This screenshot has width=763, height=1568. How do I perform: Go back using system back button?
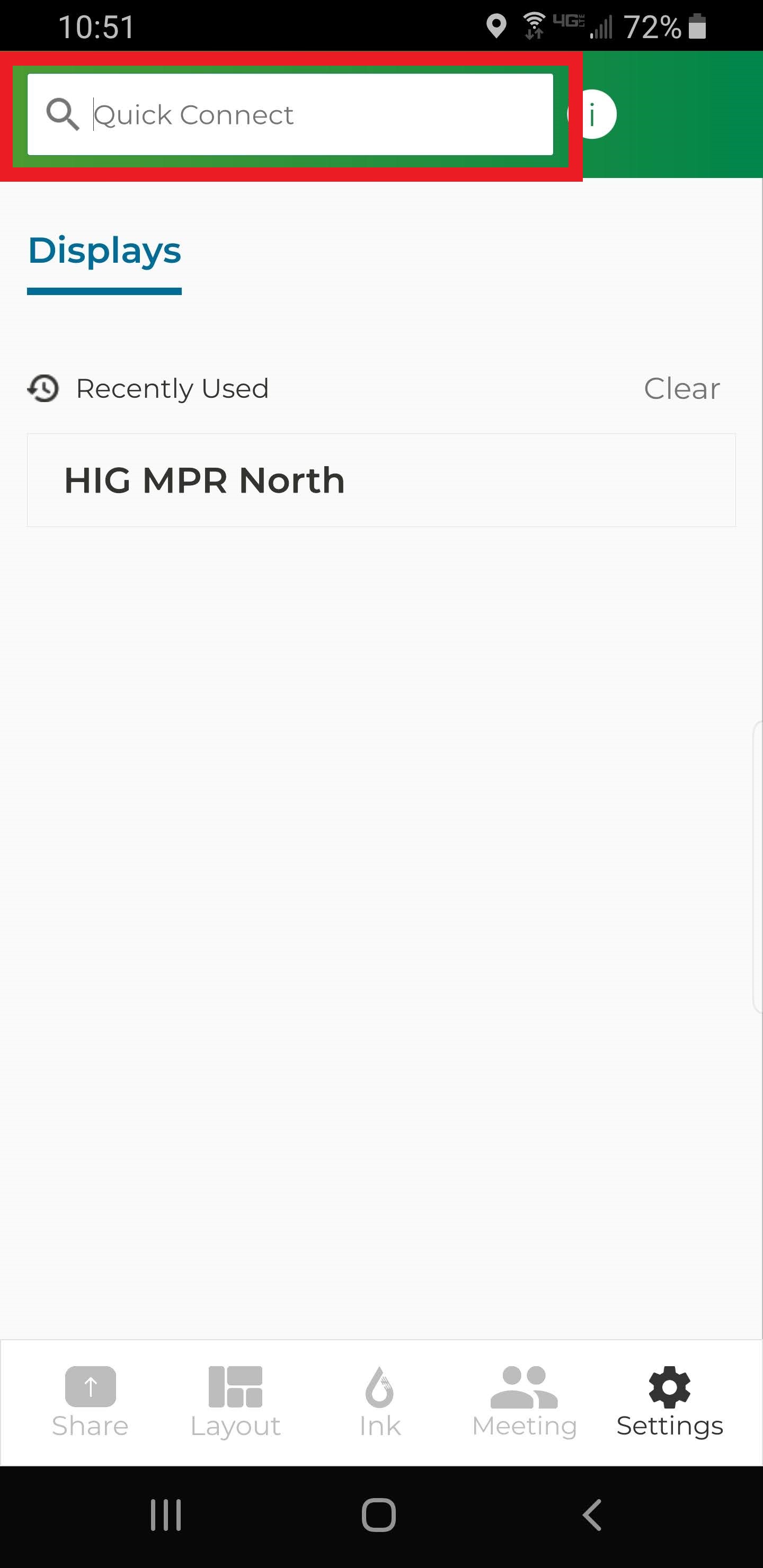592,1514
